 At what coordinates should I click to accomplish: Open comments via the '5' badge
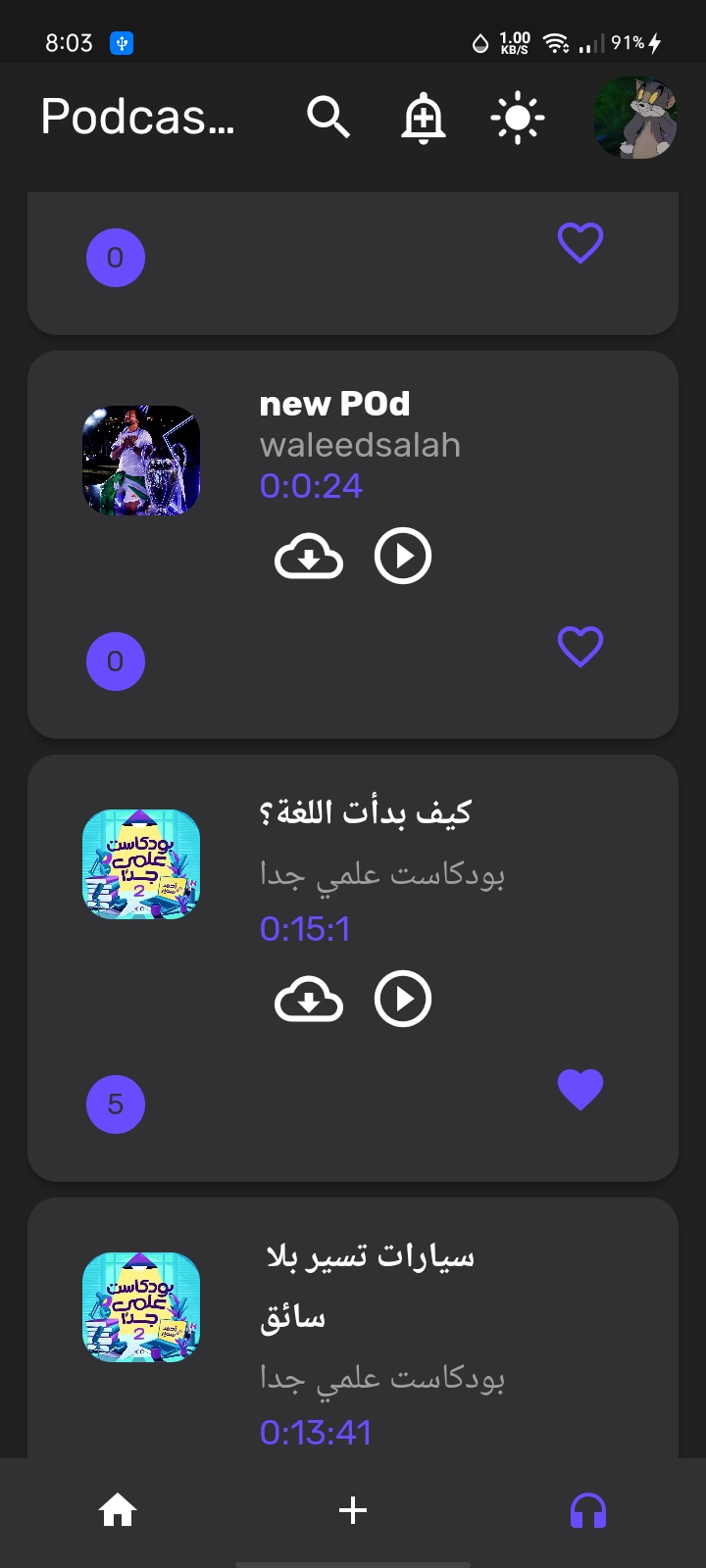tap(116, 1104)
